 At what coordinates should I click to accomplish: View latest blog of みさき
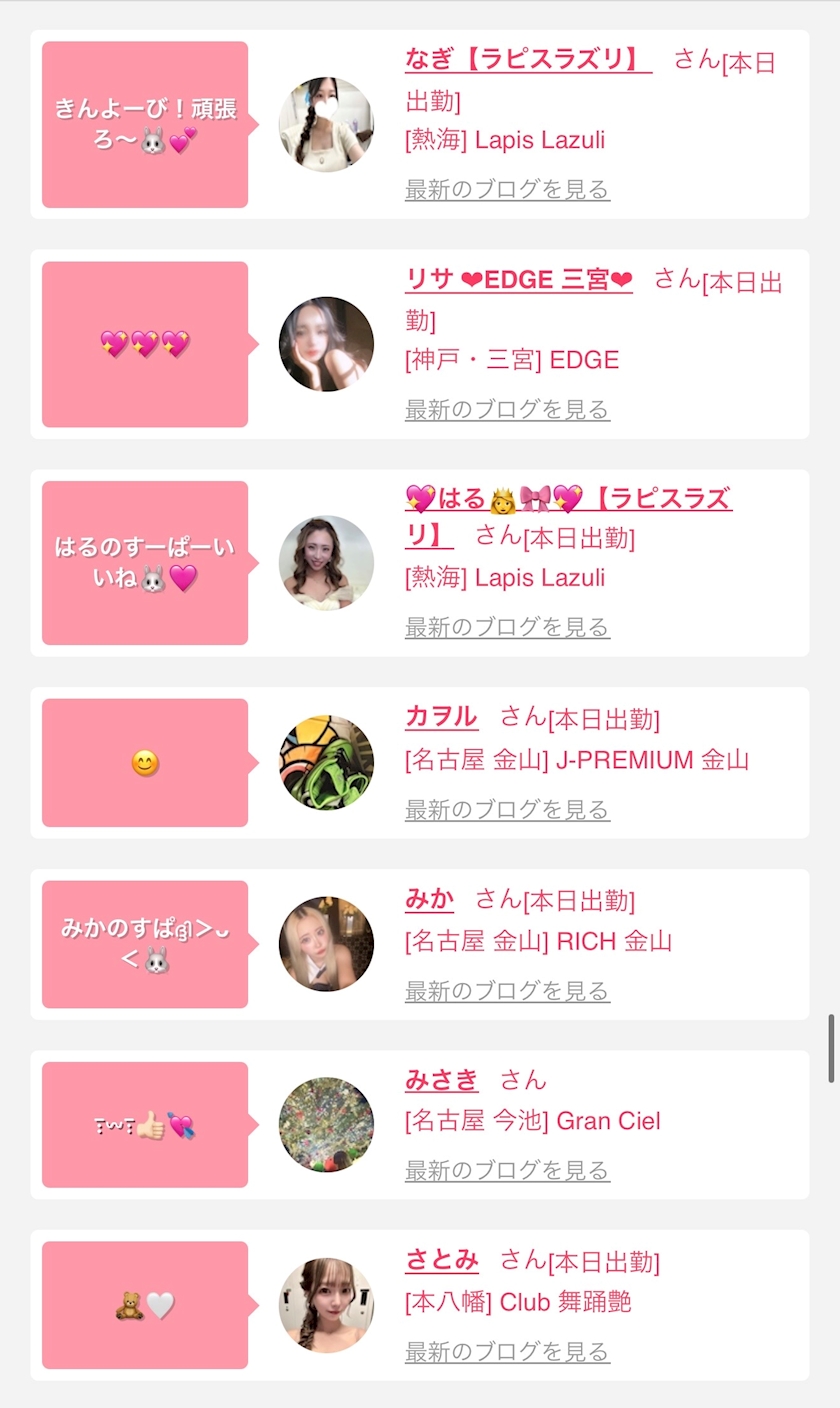click(507, 1170)
